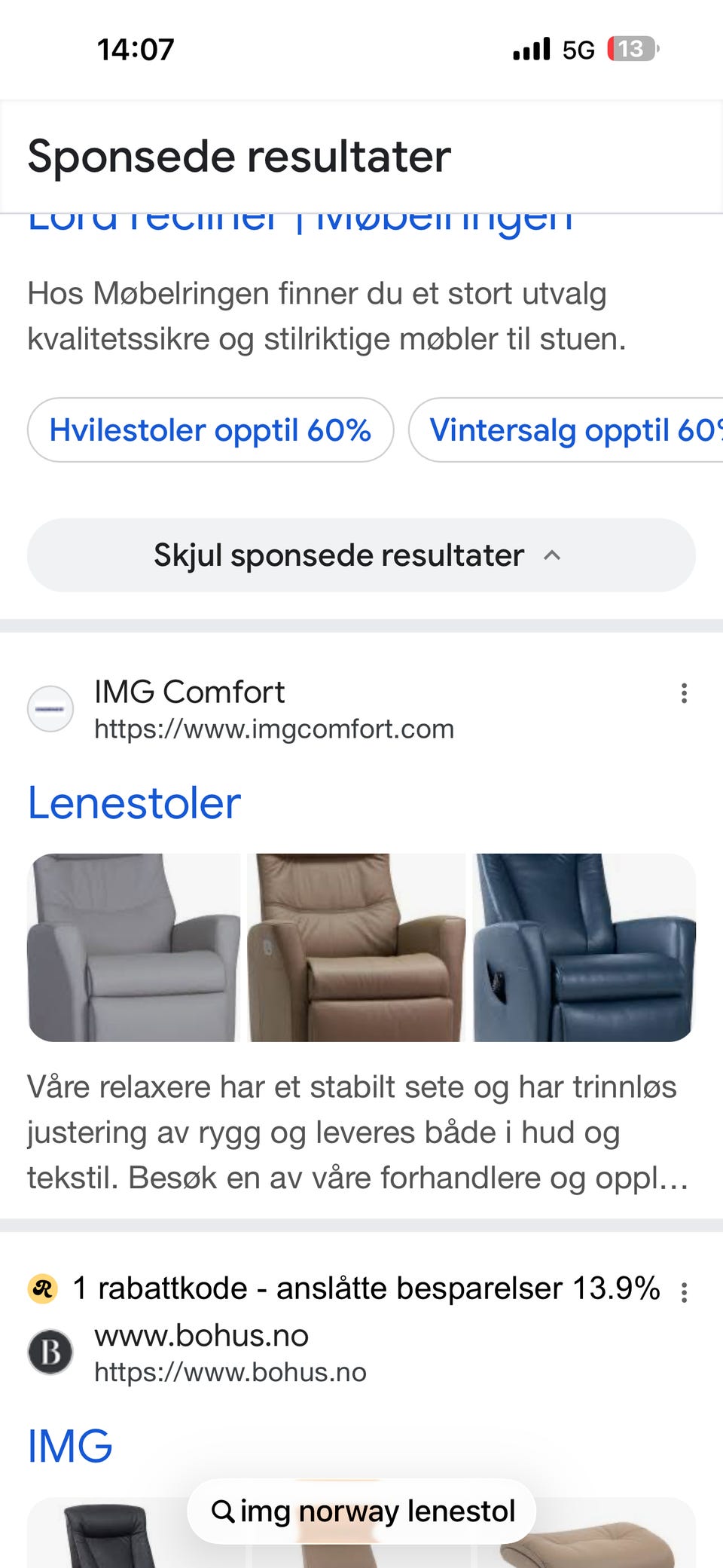View the grey recliner image
This screenshot has width=723, height=1568.
point(134,947)
